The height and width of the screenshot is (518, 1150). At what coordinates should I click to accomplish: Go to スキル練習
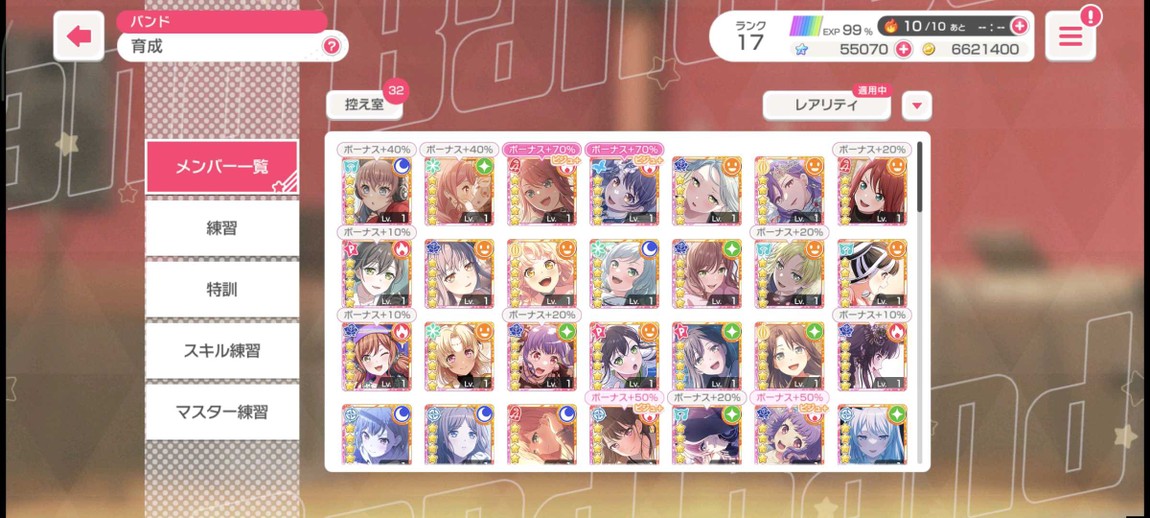coord(222,351)
